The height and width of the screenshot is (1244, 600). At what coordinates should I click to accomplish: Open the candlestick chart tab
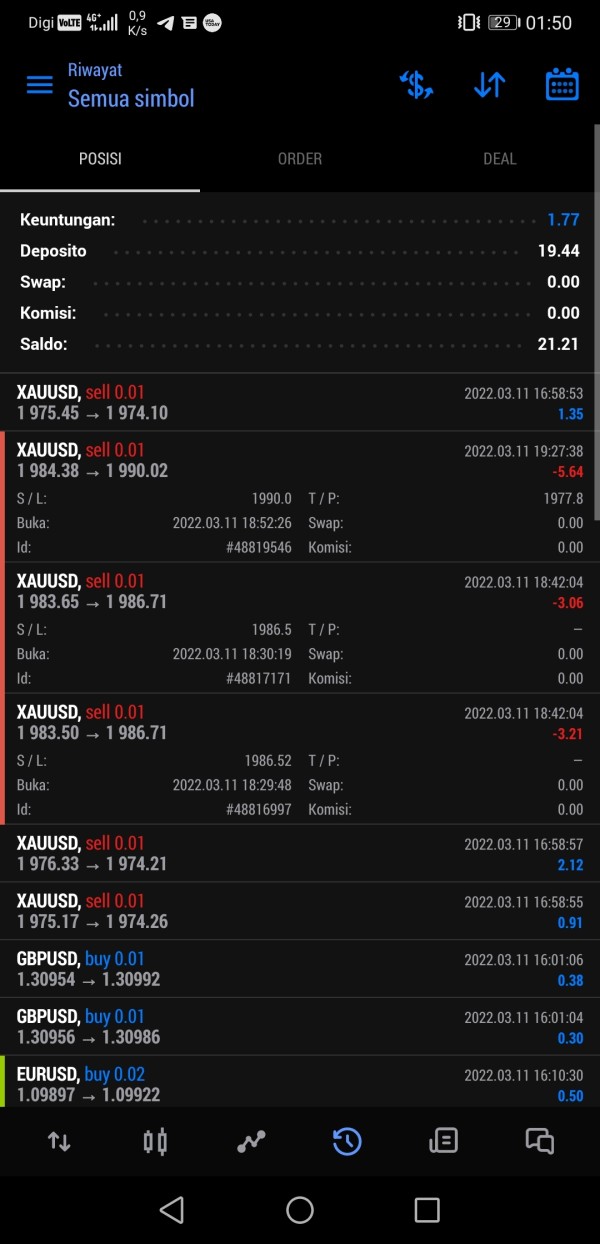click(155, 1141)
